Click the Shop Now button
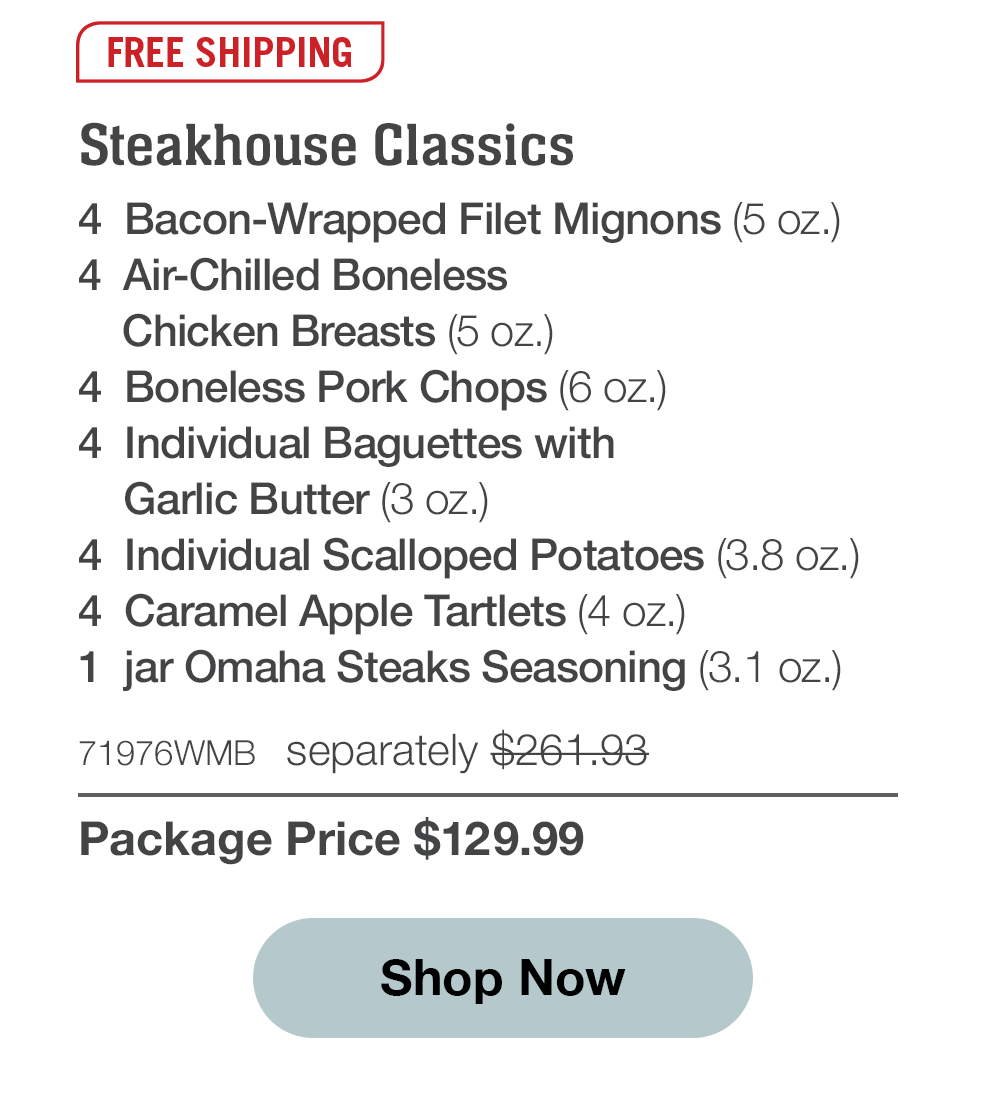Viewport: 1000px width, 1104px height. pos(500,977)
